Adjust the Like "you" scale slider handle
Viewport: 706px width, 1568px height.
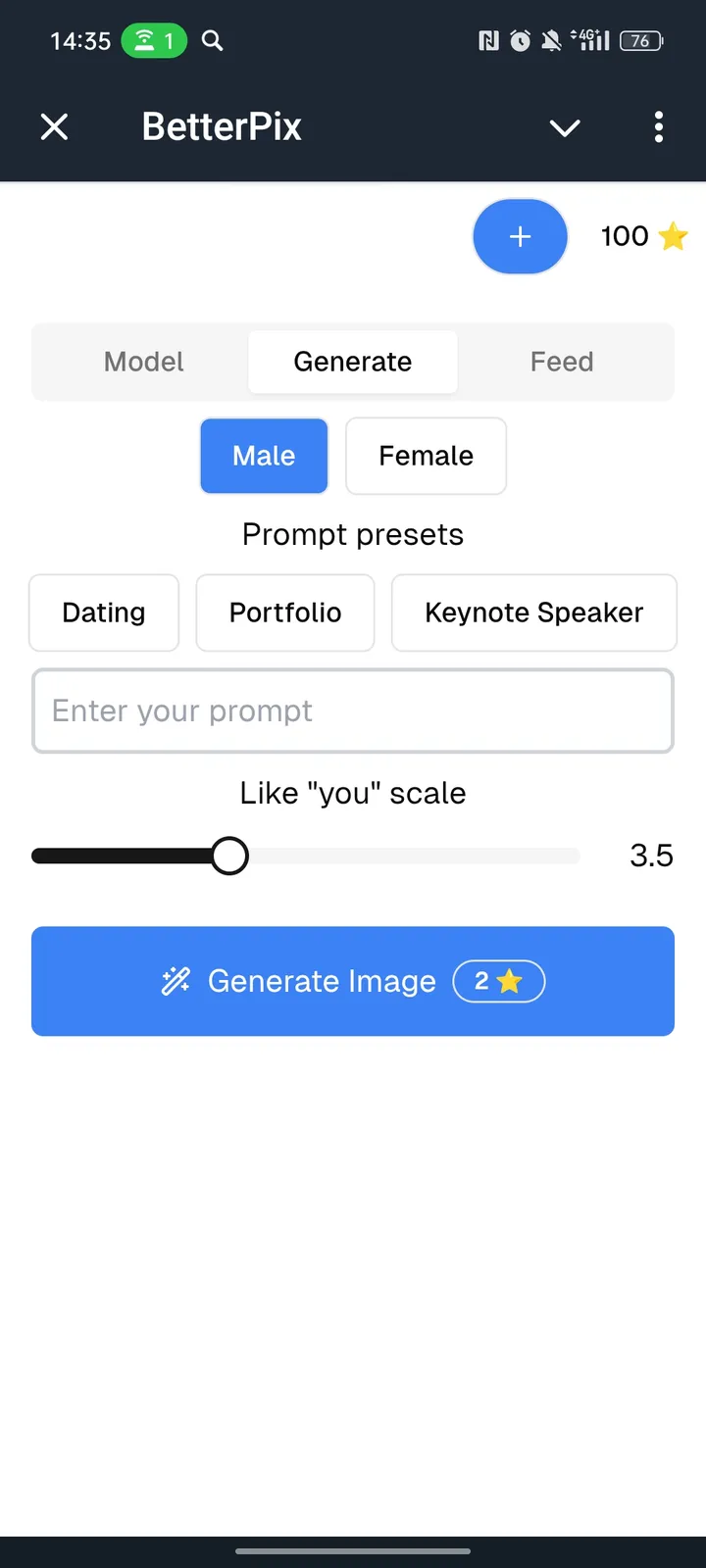(229, 856)
